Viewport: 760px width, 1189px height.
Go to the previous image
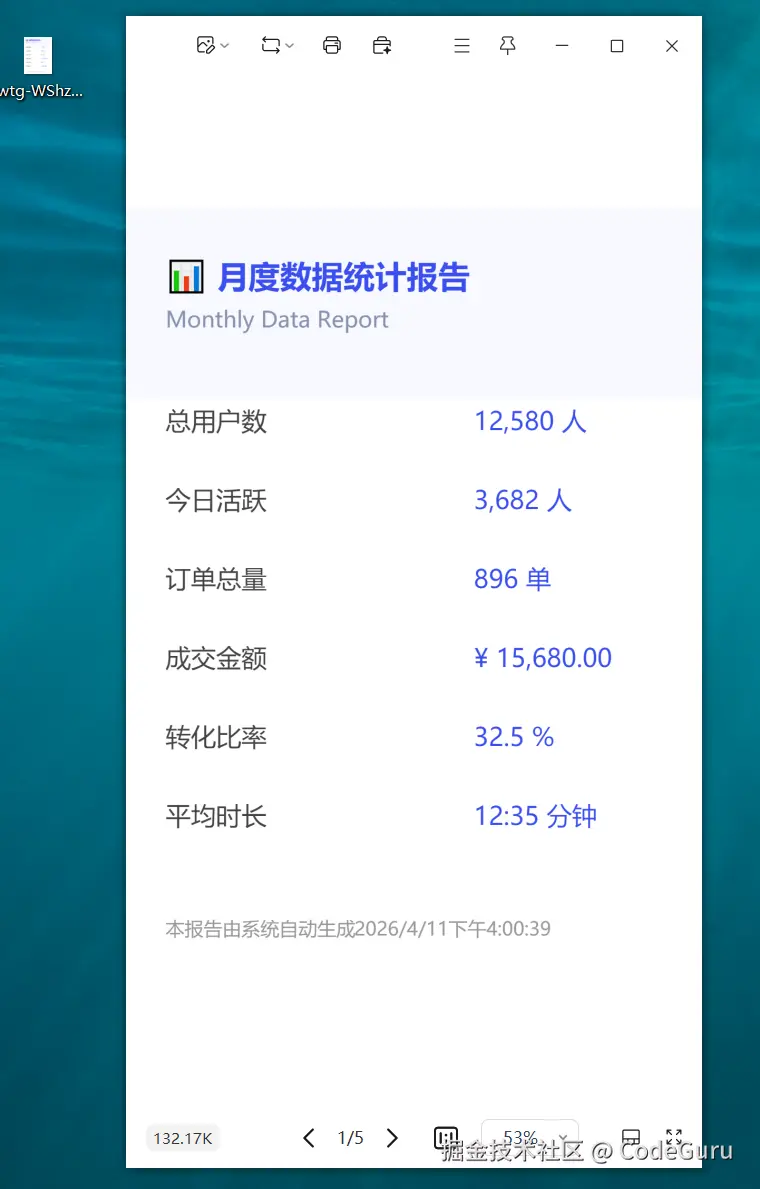[309, 1138]
